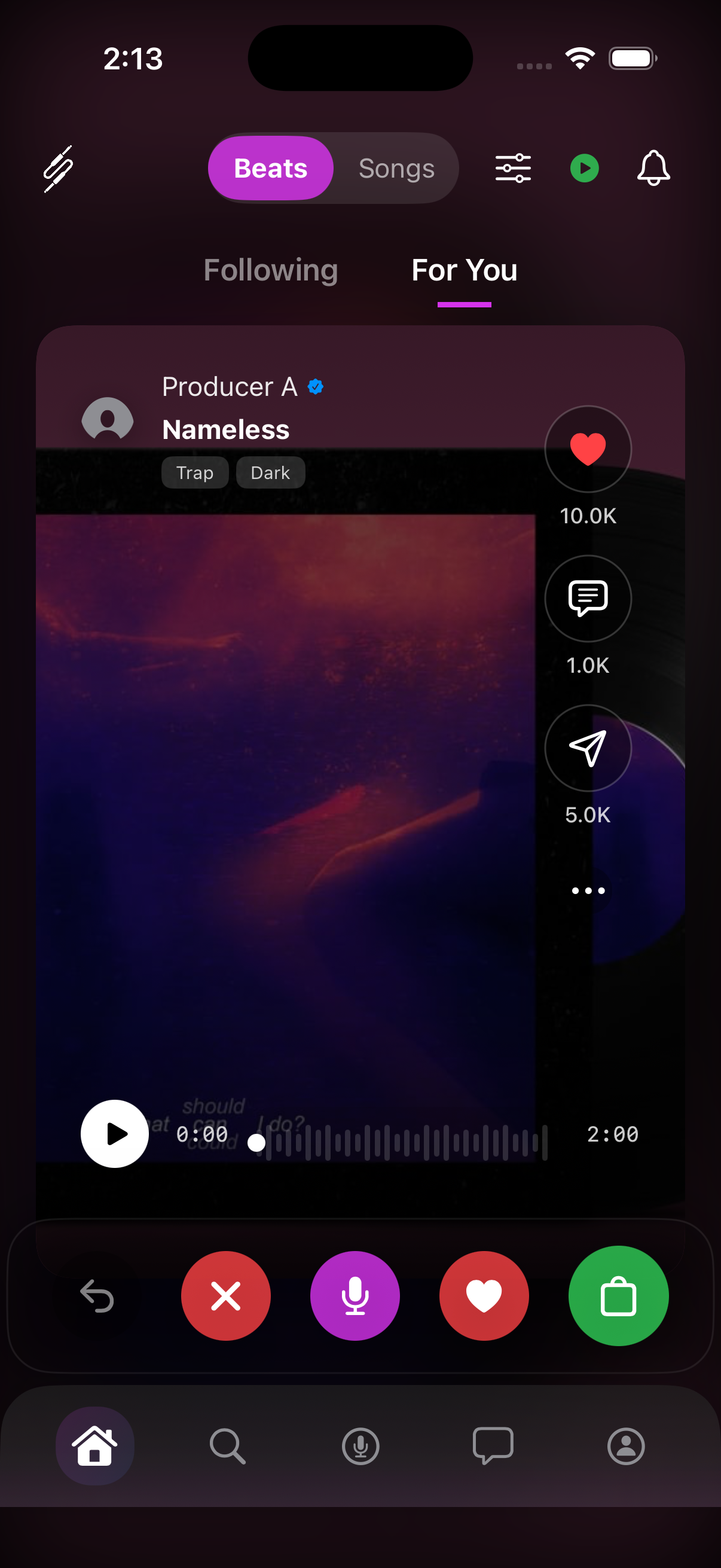Toggle favorite with the red heart button
This screenshot has height=1568, width=721.
click(x=484, y=1296)
